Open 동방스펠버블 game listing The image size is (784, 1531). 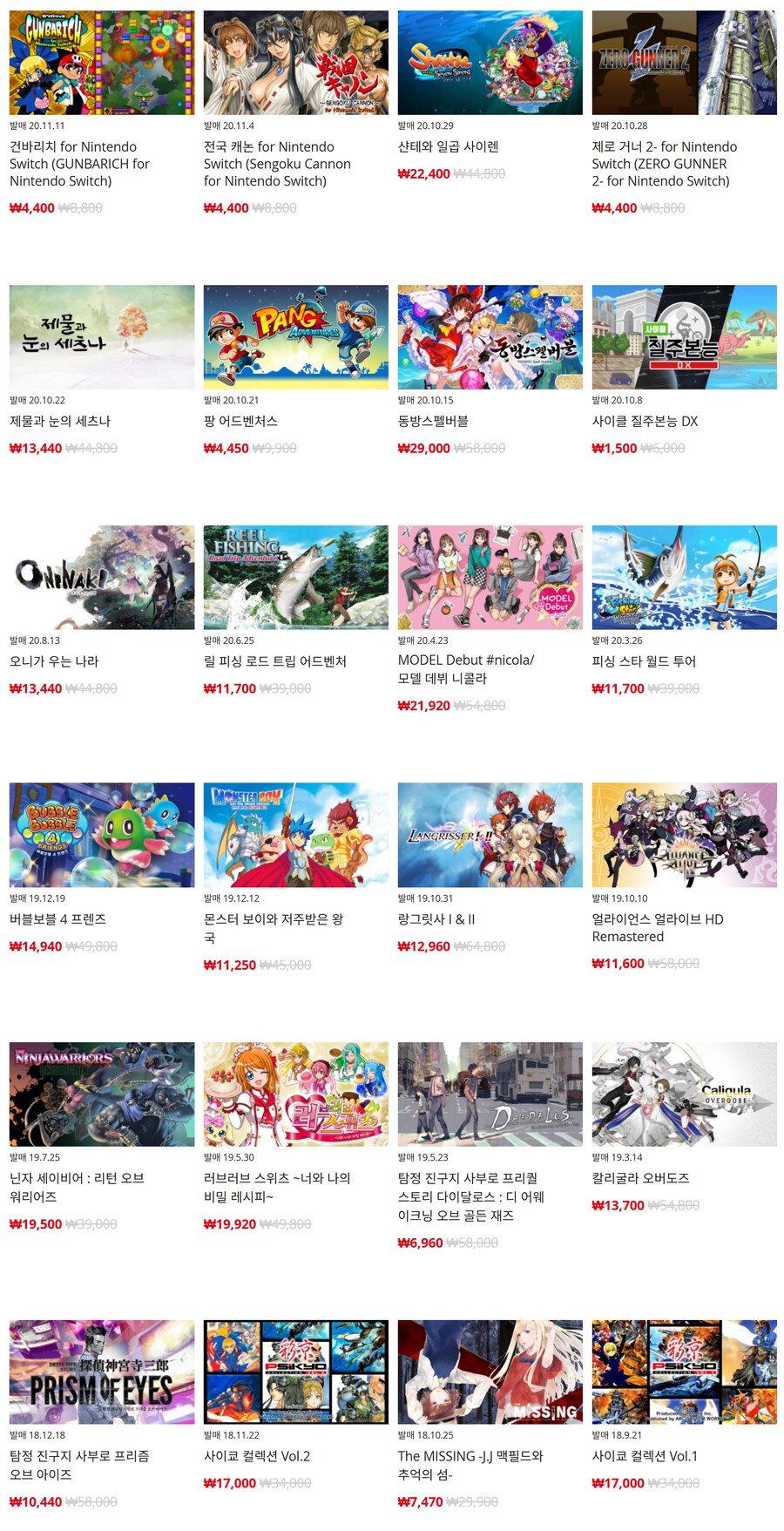(x=490, y=337)
